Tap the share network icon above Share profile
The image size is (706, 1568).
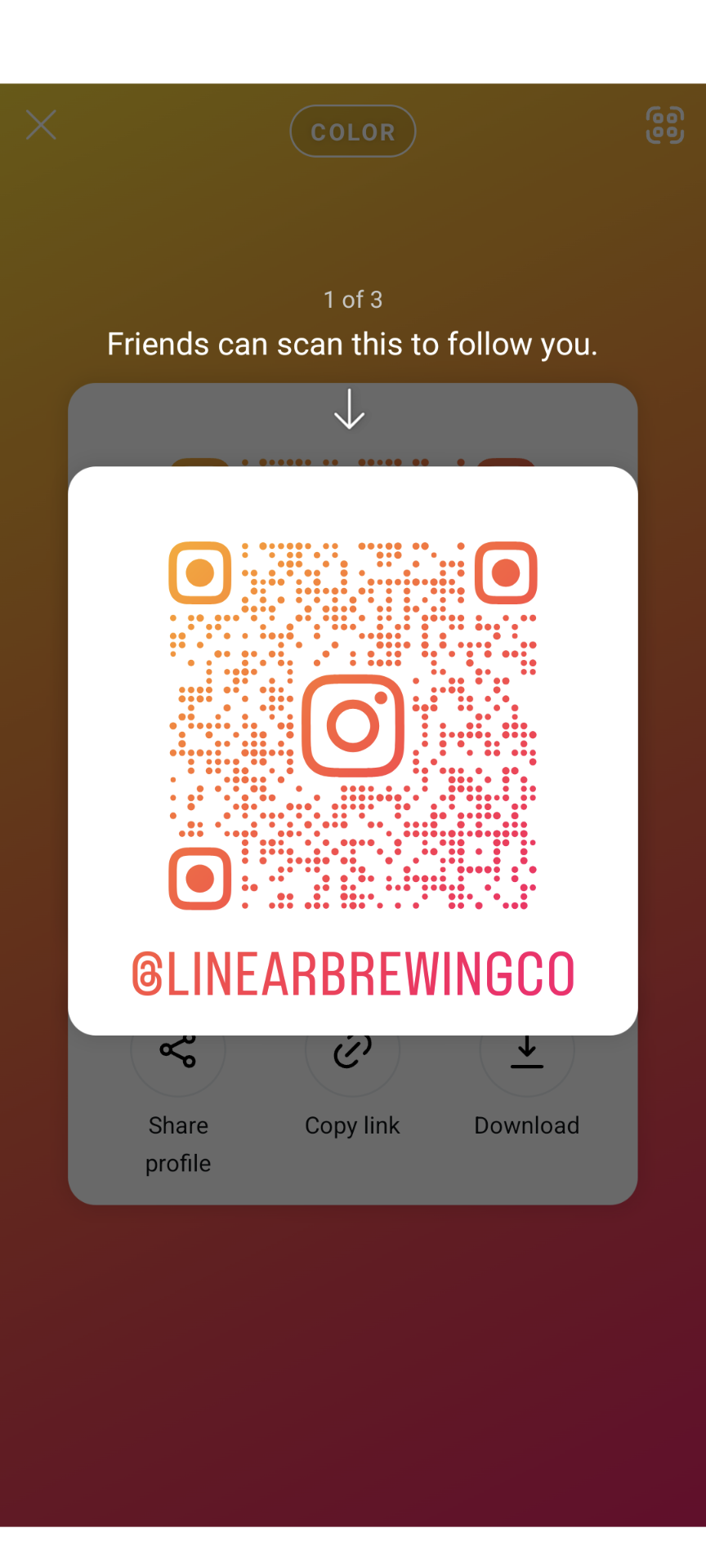177,1053
